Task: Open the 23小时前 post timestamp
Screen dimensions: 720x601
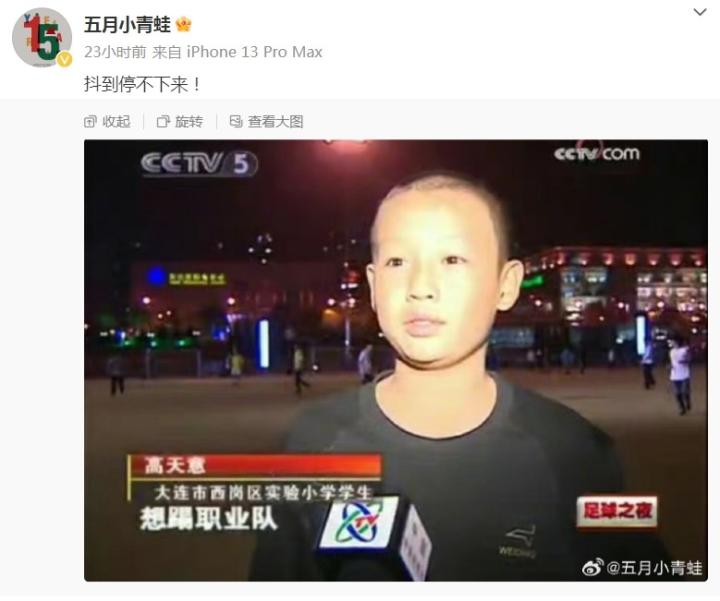Action: (x=114, y=51)
